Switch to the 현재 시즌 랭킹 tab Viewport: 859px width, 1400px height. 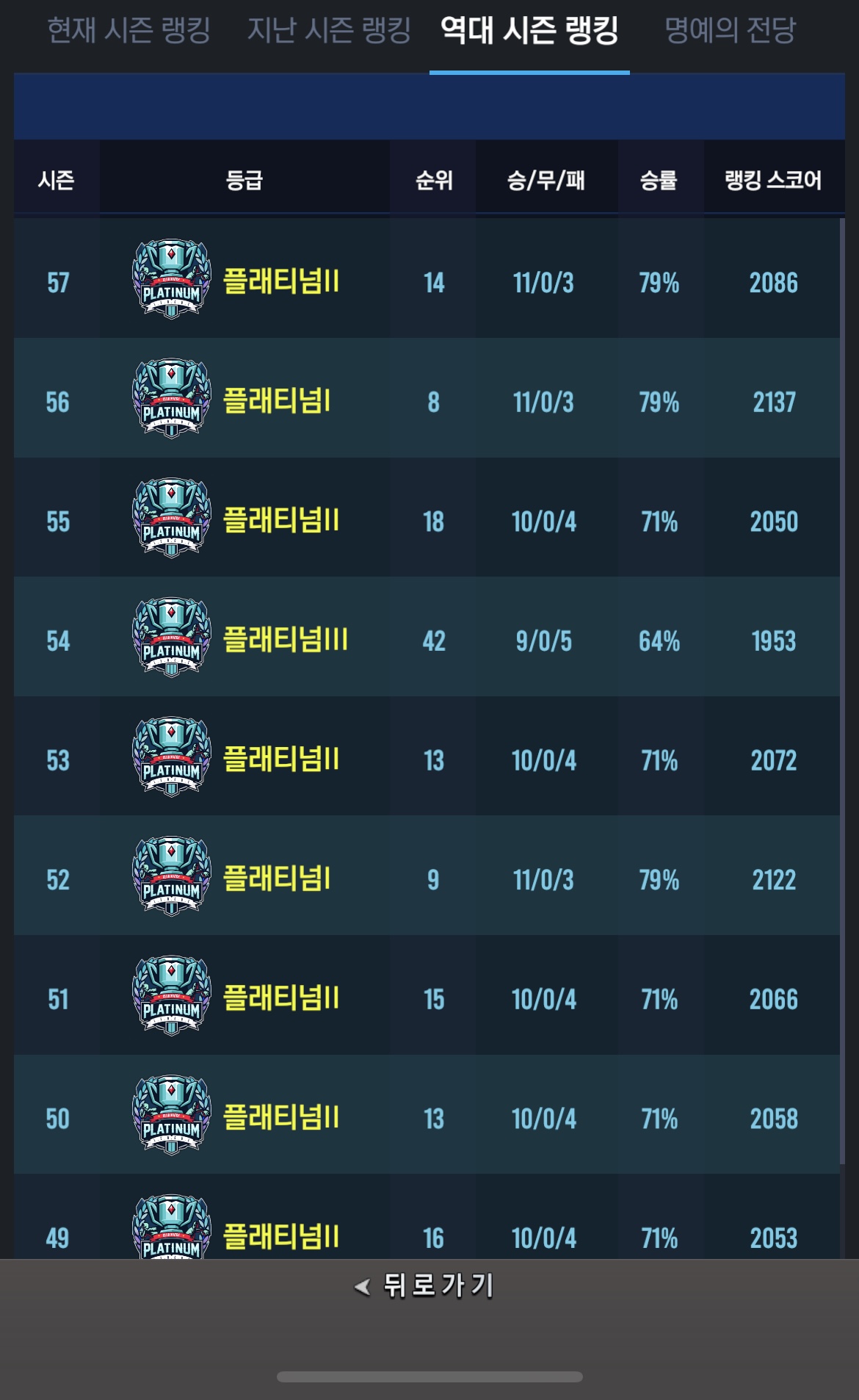tap(128, 31)
